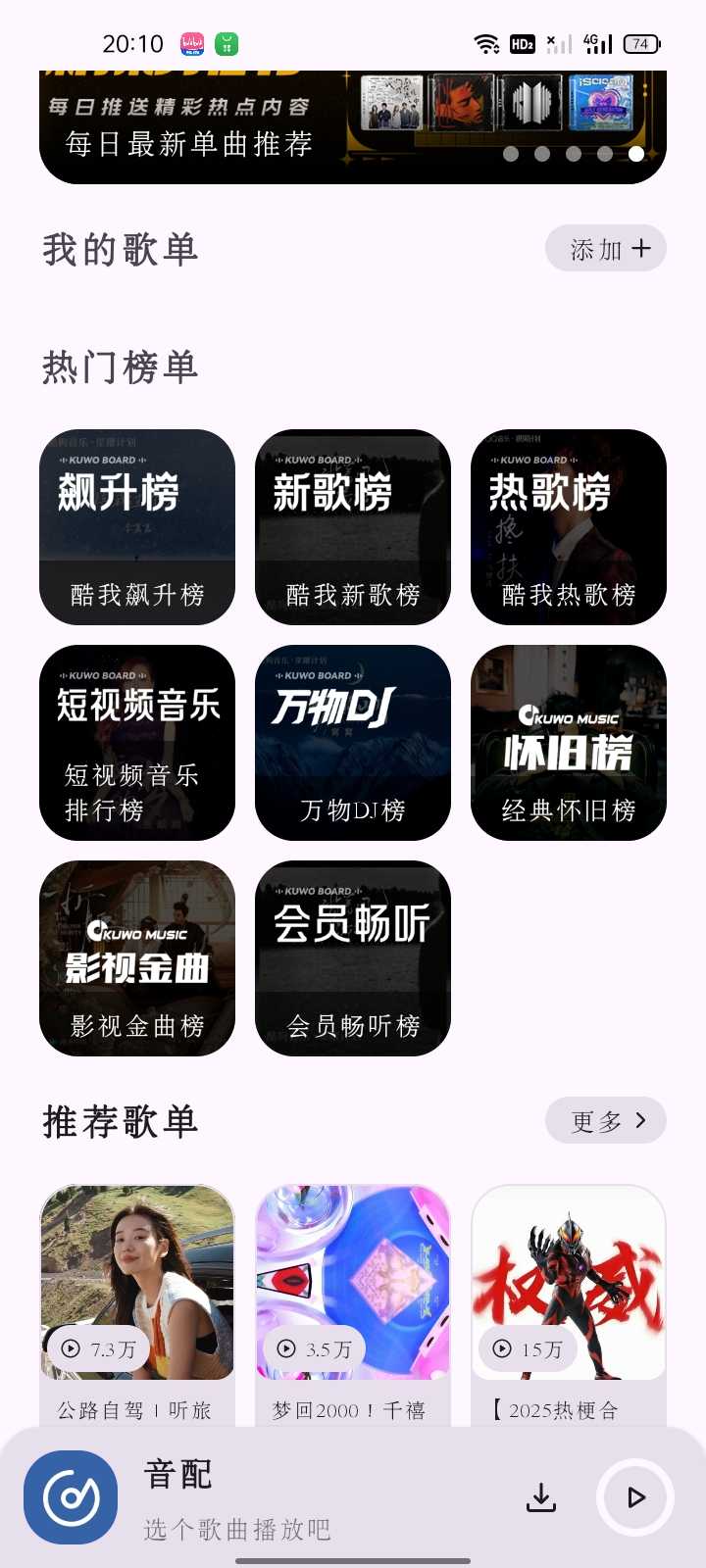Open 短视频音乐排行榜

(x=137, y=743)
